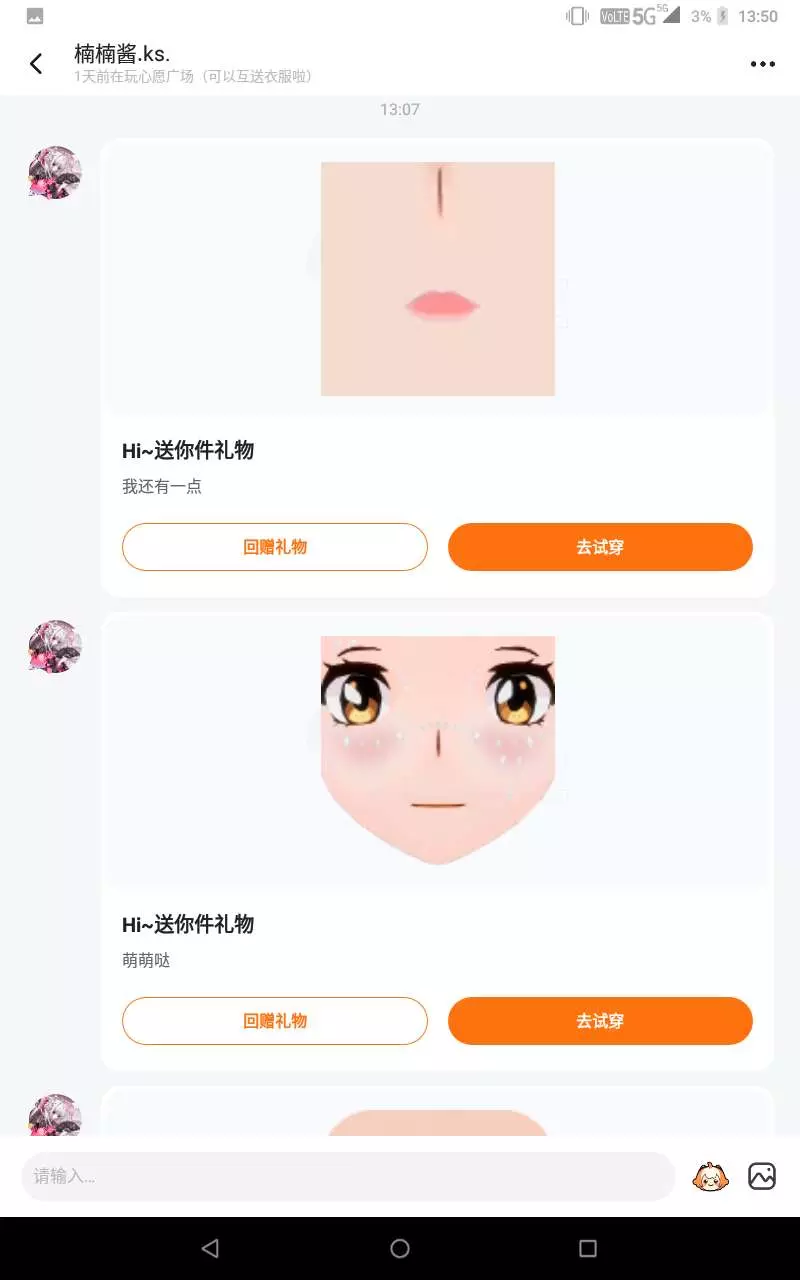Tap 去试穿 for the 我还有一点 gift

[600, 547]
